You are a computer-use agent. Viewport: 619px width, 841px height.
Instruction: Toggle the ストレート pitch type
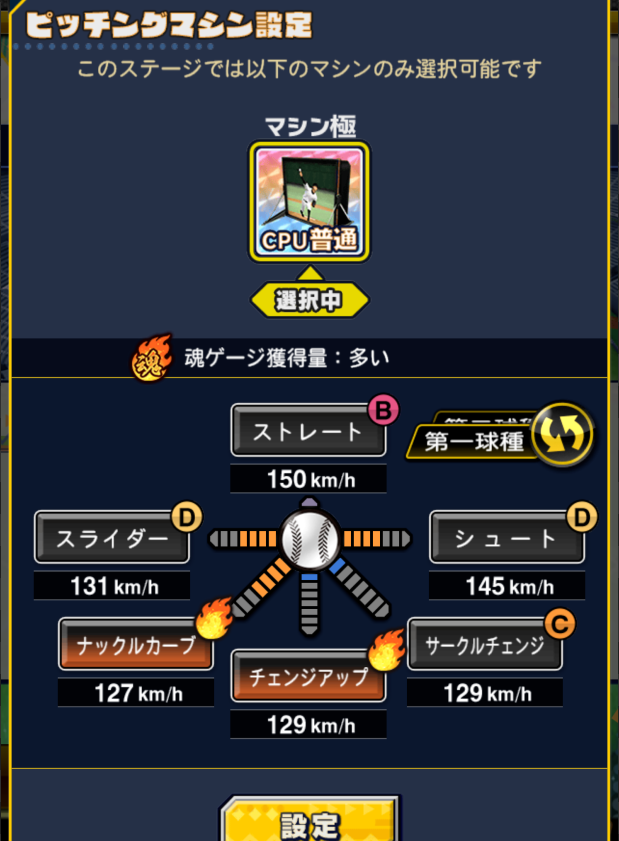308,432
